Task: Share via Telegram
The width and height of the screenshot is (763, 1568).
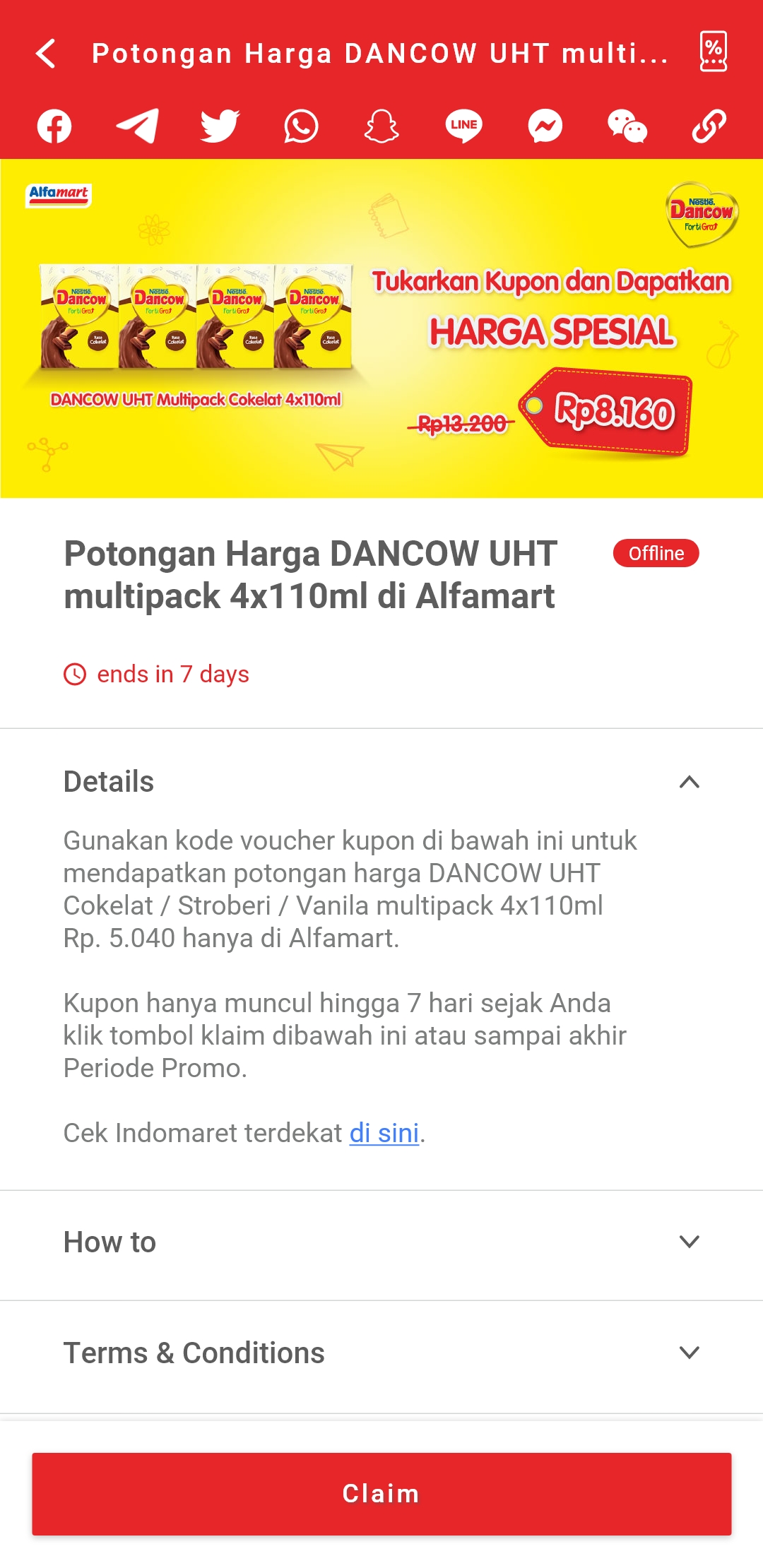Action: pos(137,126)
